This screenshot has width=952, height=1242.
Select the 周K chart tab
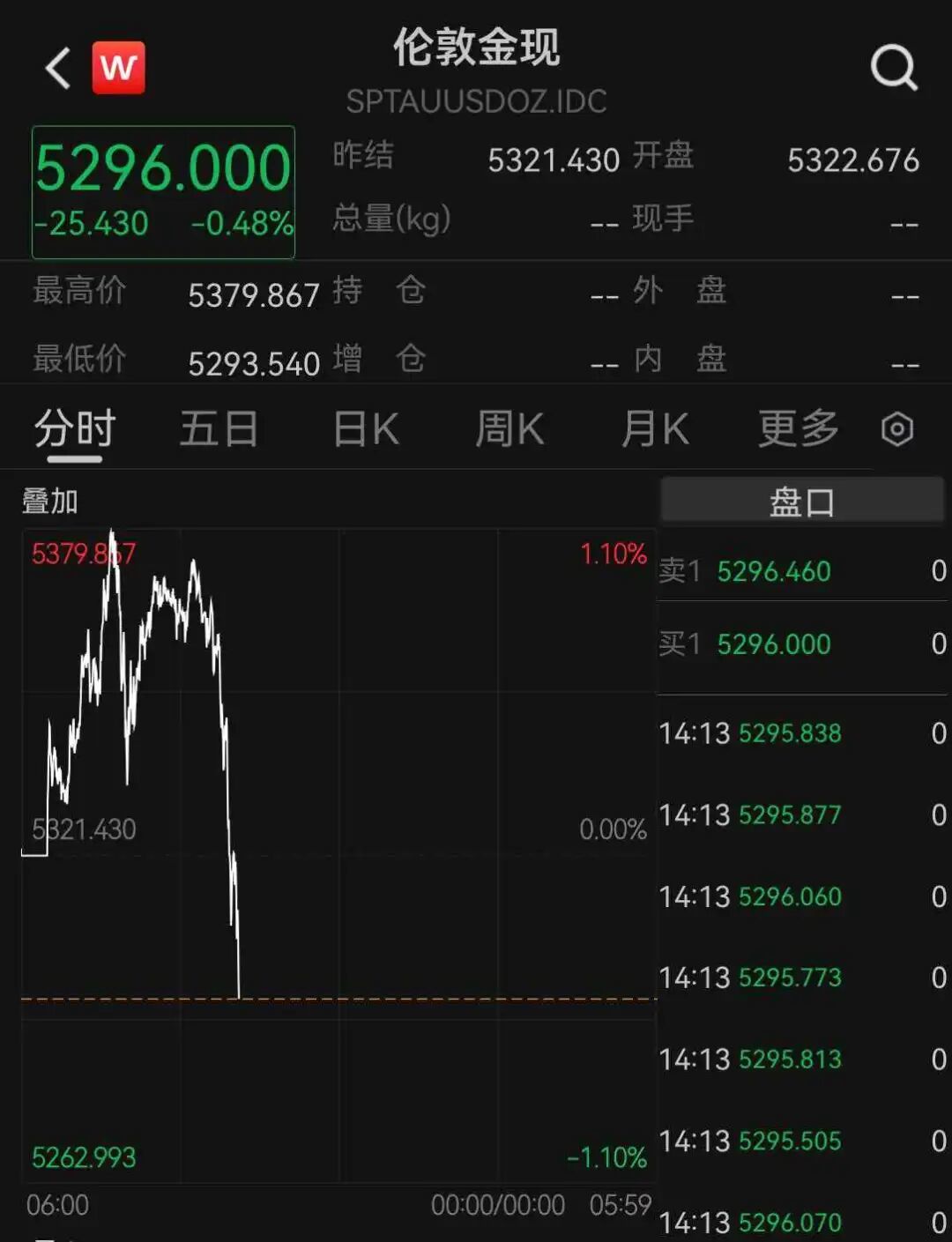pos(509,429)
